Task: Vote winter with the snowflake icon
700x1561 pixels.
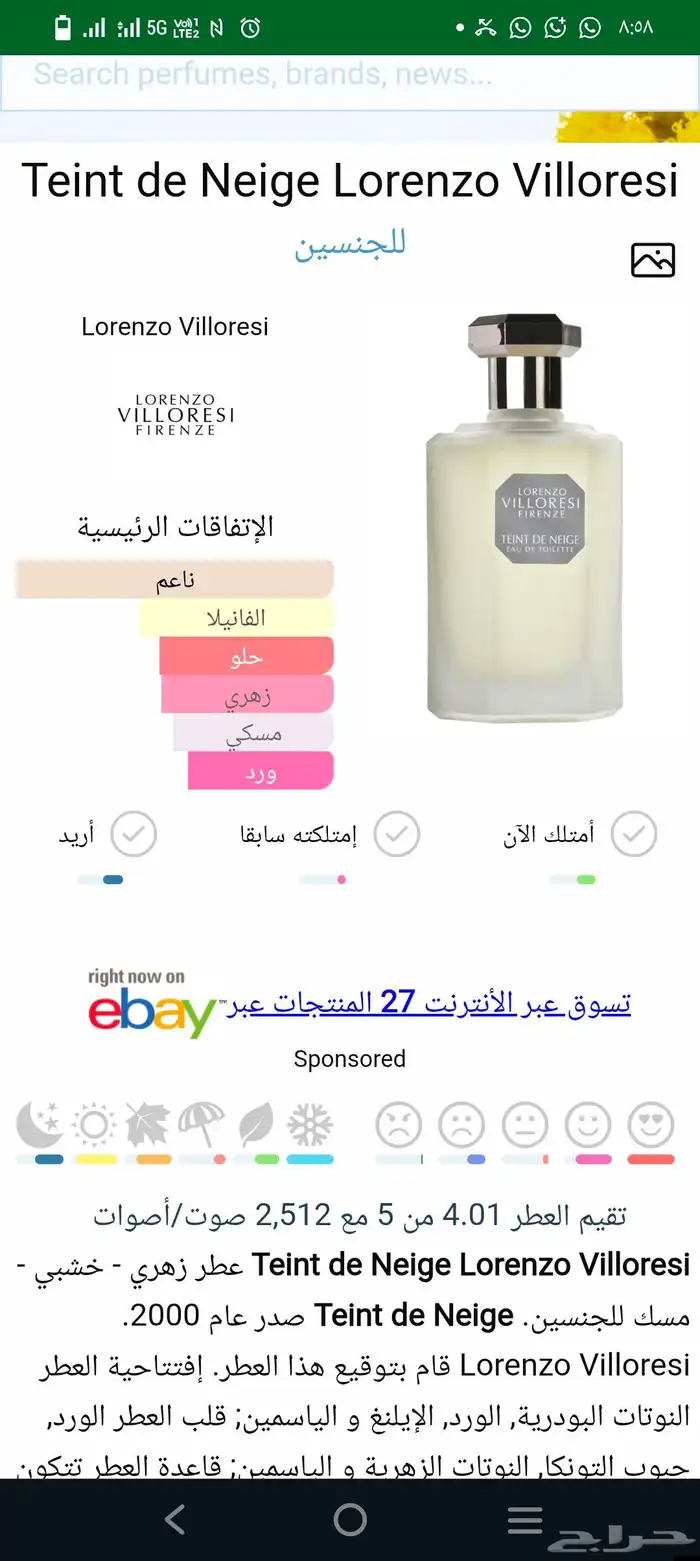Action: (x=309, y=1126)
